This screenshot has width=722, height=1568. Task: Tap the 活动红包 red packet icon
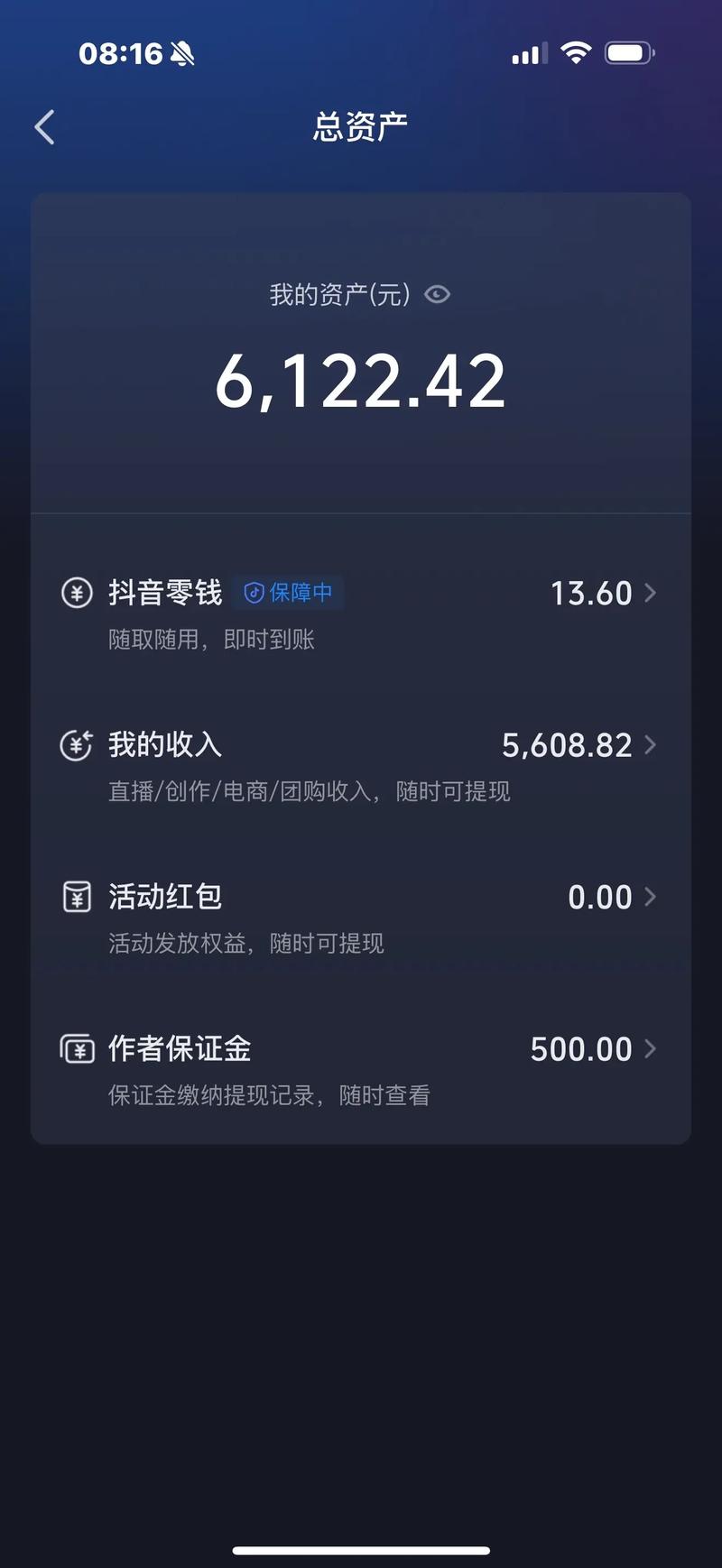click(x=78, y=897)
